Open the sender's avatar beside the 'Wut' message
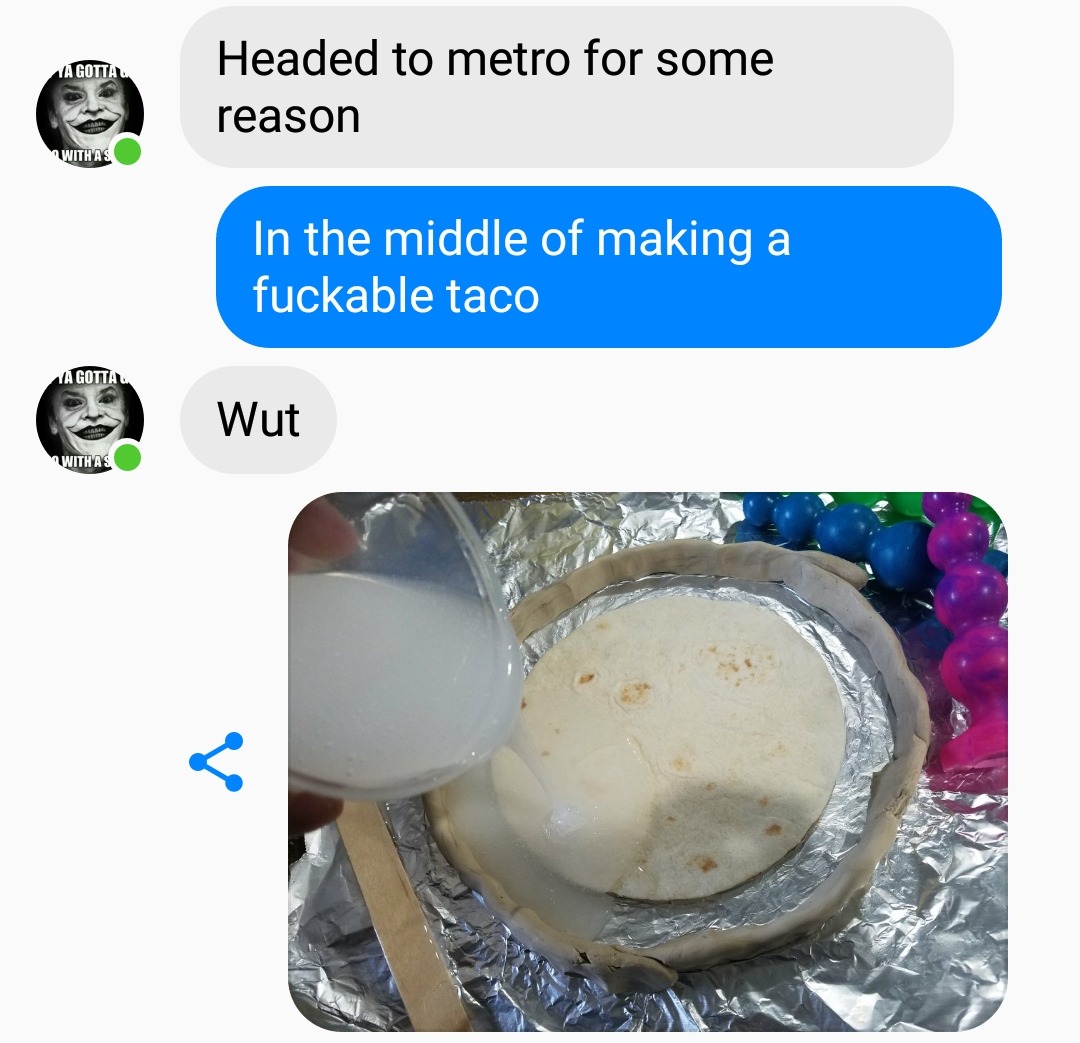The image size is (1080, 1043). pyautogui.click(x=89, y=420)
